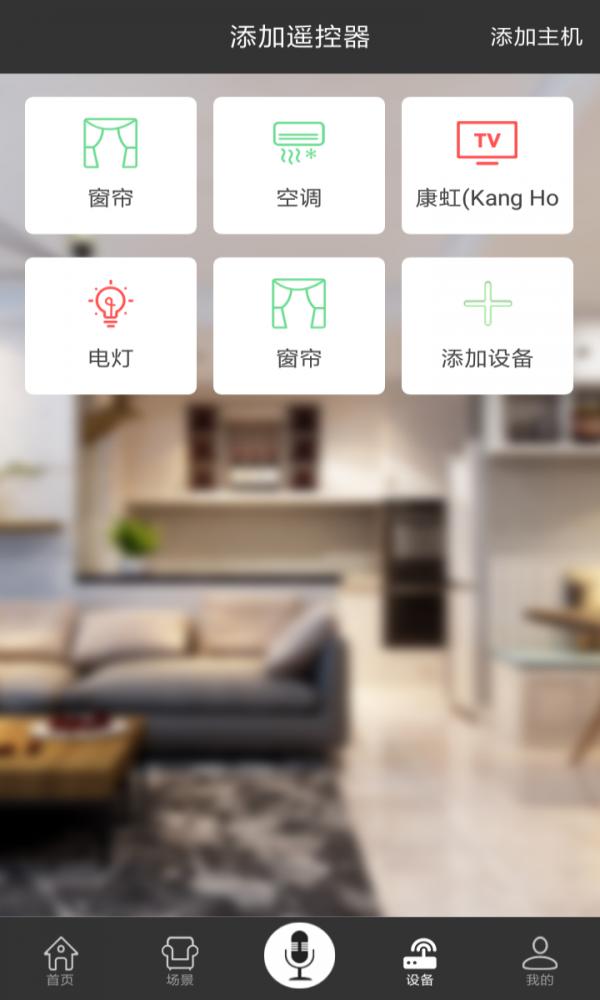The width and height of the screenshot is (600, 1000).
Task: Select the 设备 tab
Action: [420, 961]
